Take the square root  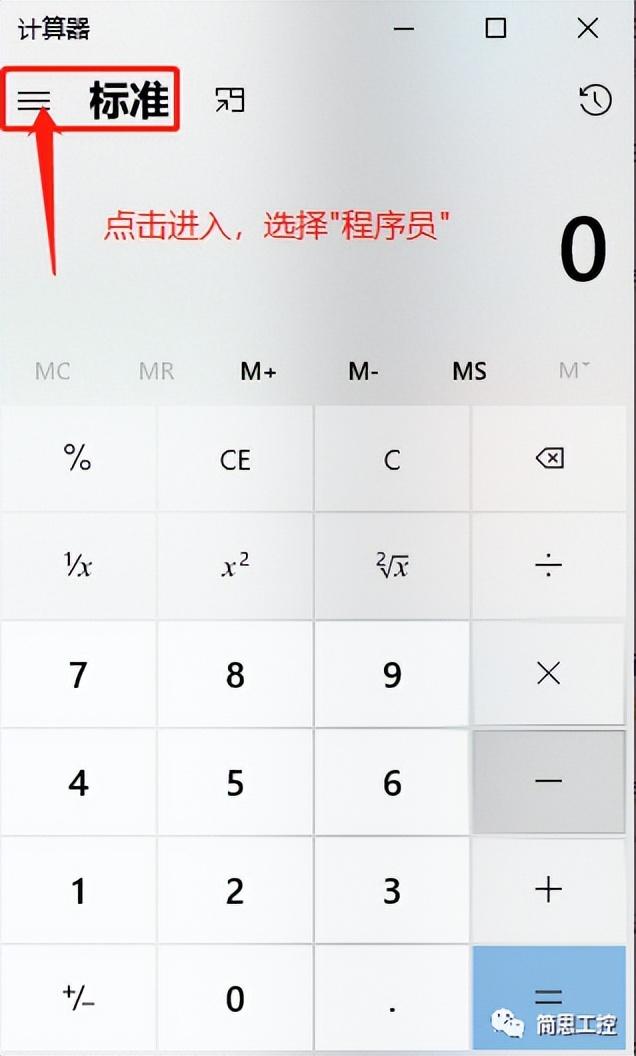[392, 566]
